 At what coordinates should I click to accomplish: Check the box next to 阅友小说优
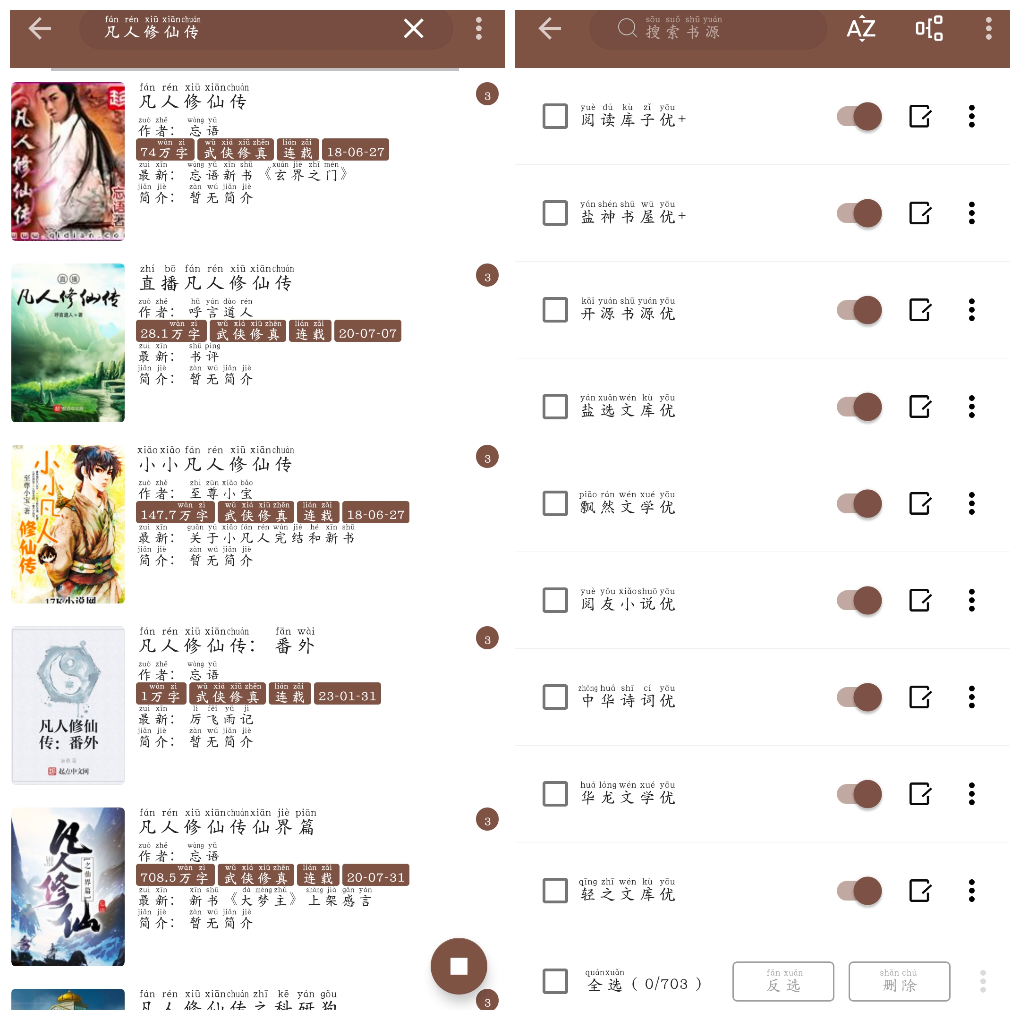point(555,600)
